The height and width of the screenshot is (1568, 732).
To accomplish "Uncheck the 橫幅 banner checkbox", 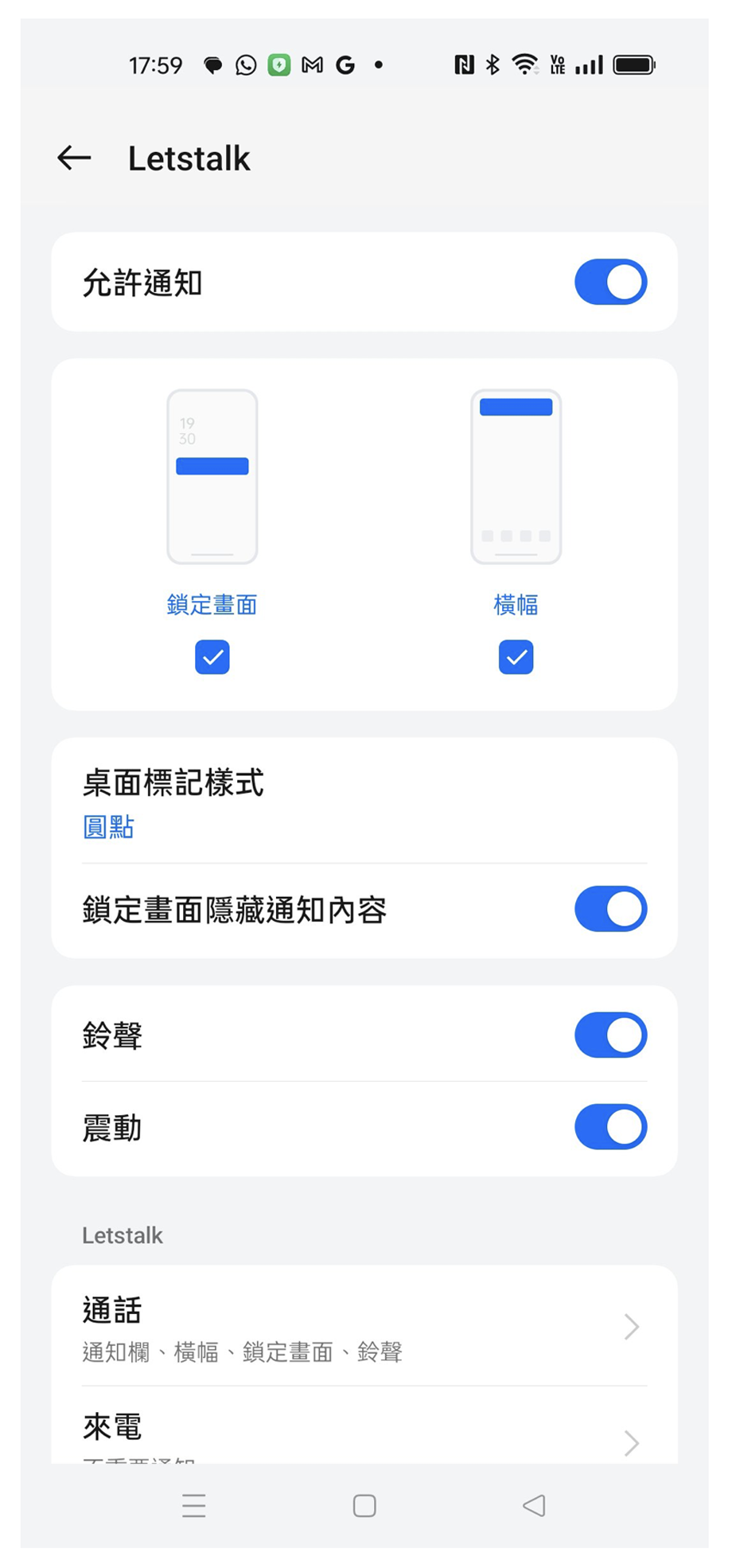I will 516,657.
